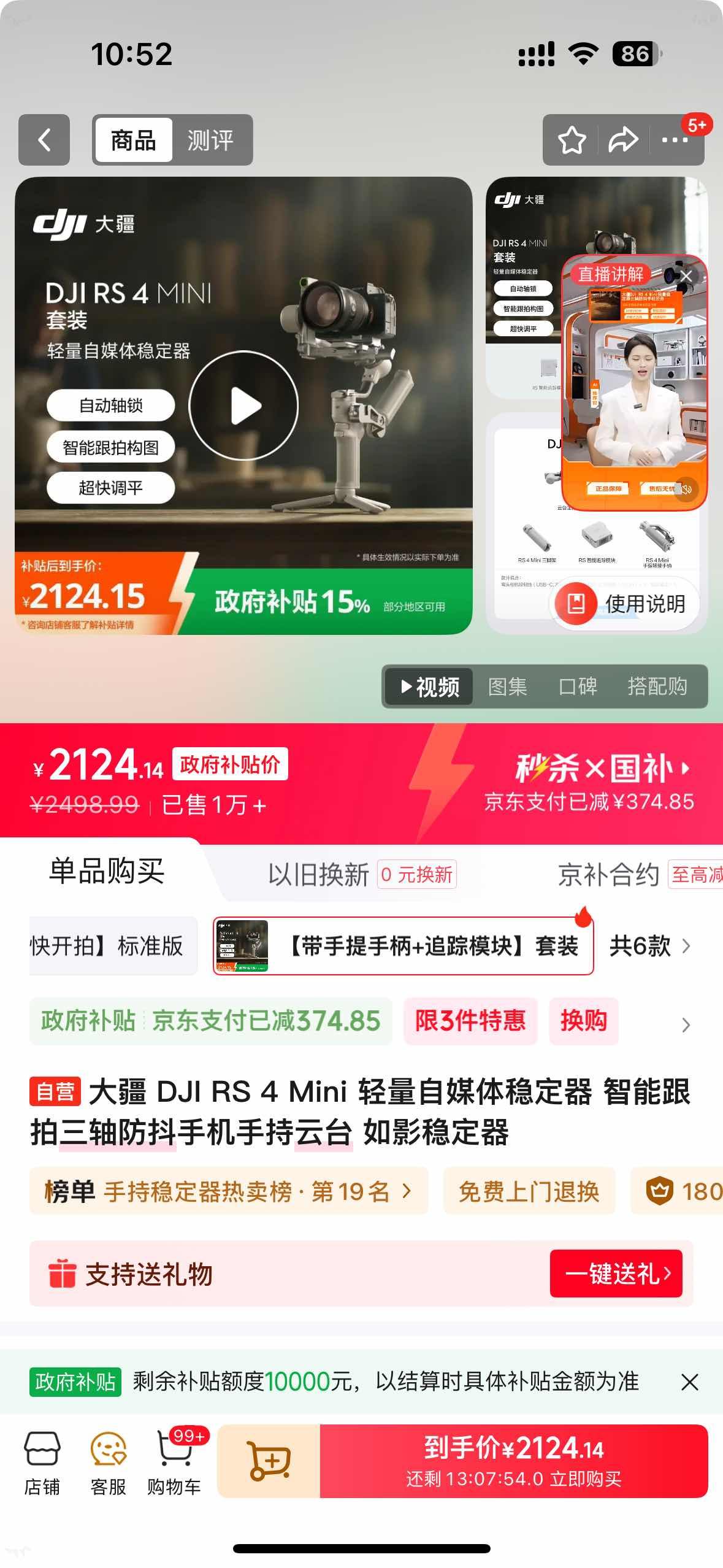Open the more options menu with 5+ badge

click(675, 140)
